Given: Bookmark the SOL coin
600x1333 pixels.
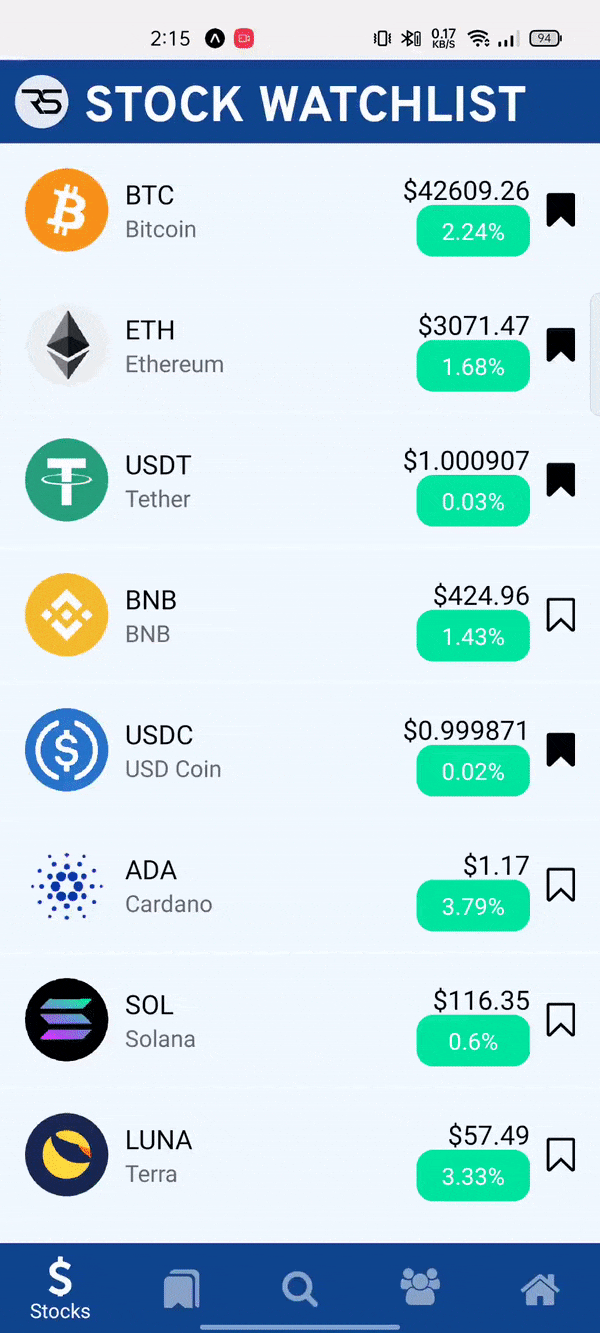Looking at the screenshot, I should pyautogui.click(x=561, y=1020).
